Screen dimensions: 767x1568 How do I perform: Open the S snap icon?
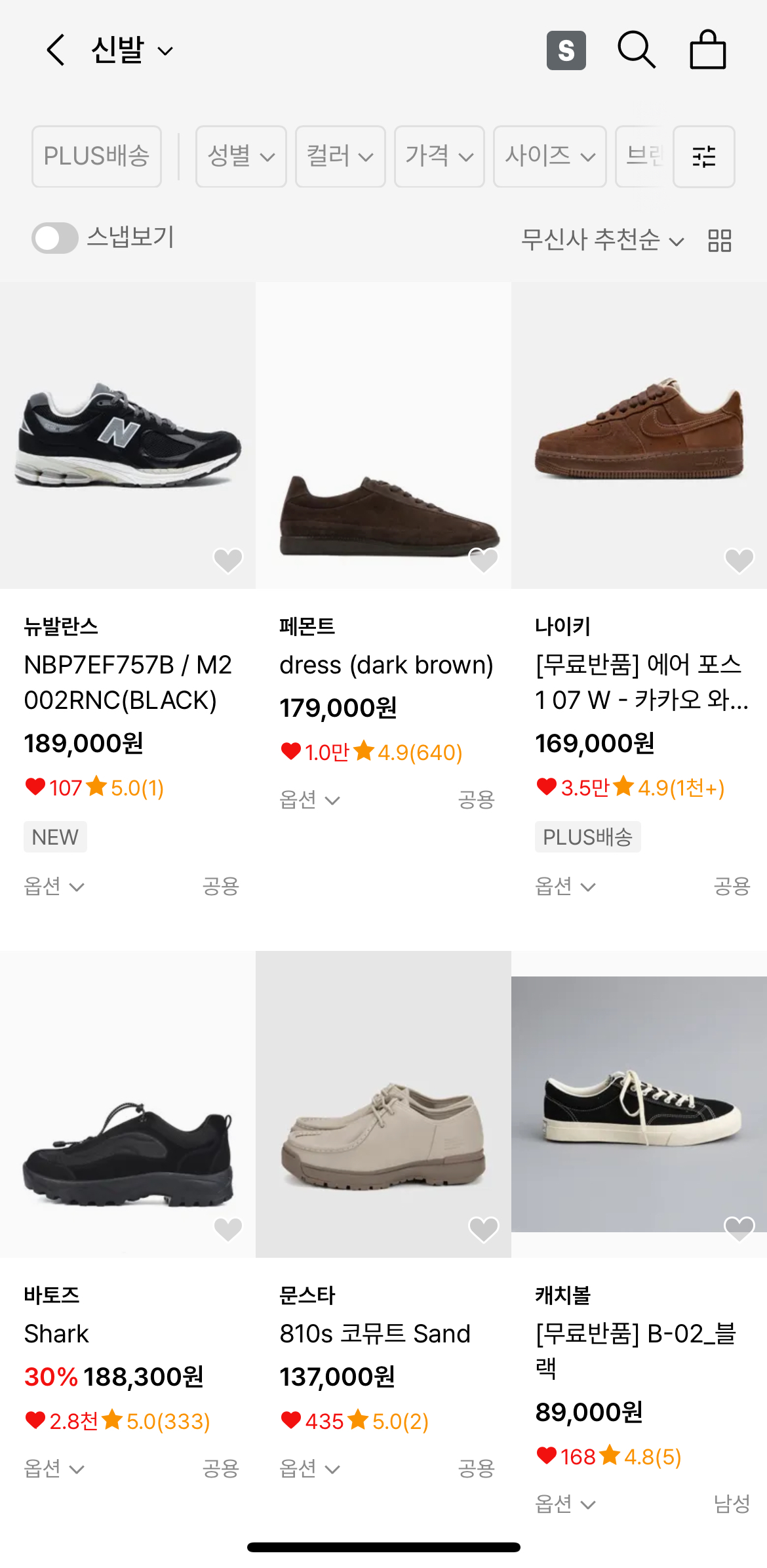point(566,50)
